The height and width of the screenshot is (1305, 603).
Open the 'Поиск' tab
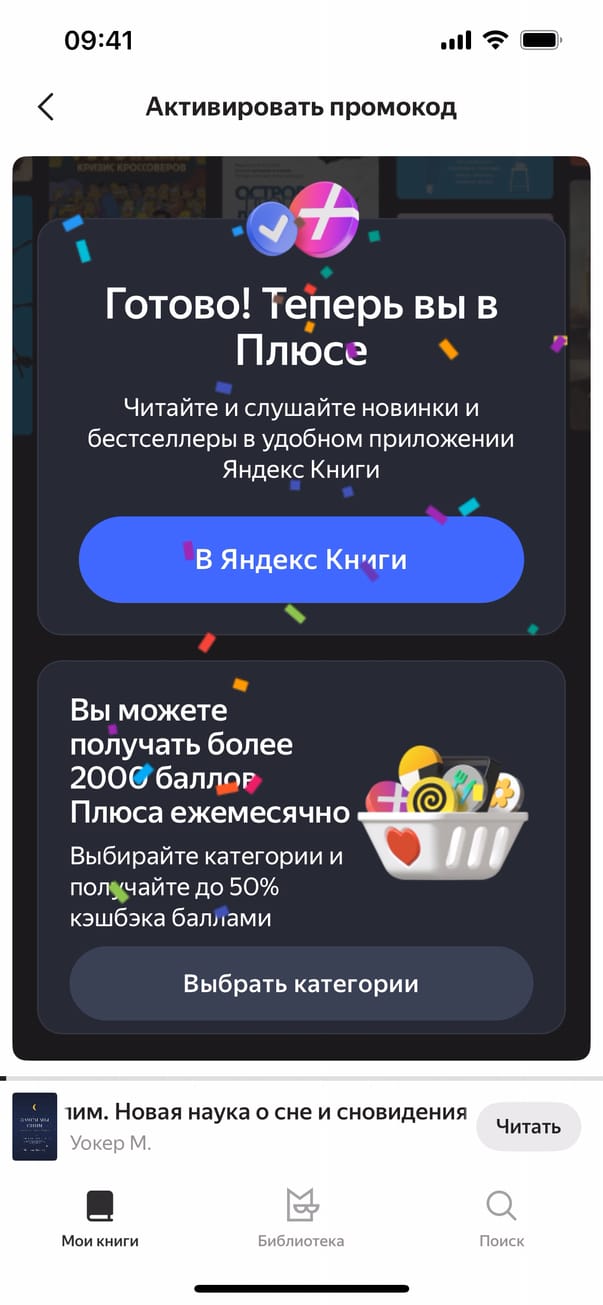[501, 1219]
